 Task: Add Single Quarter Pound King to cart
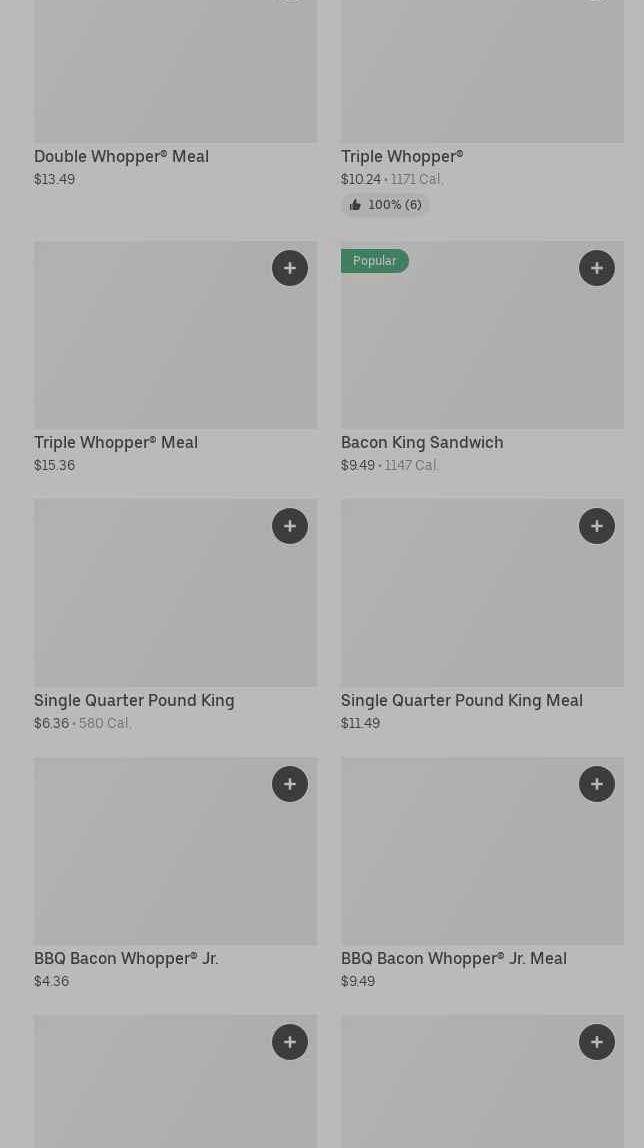289,526
